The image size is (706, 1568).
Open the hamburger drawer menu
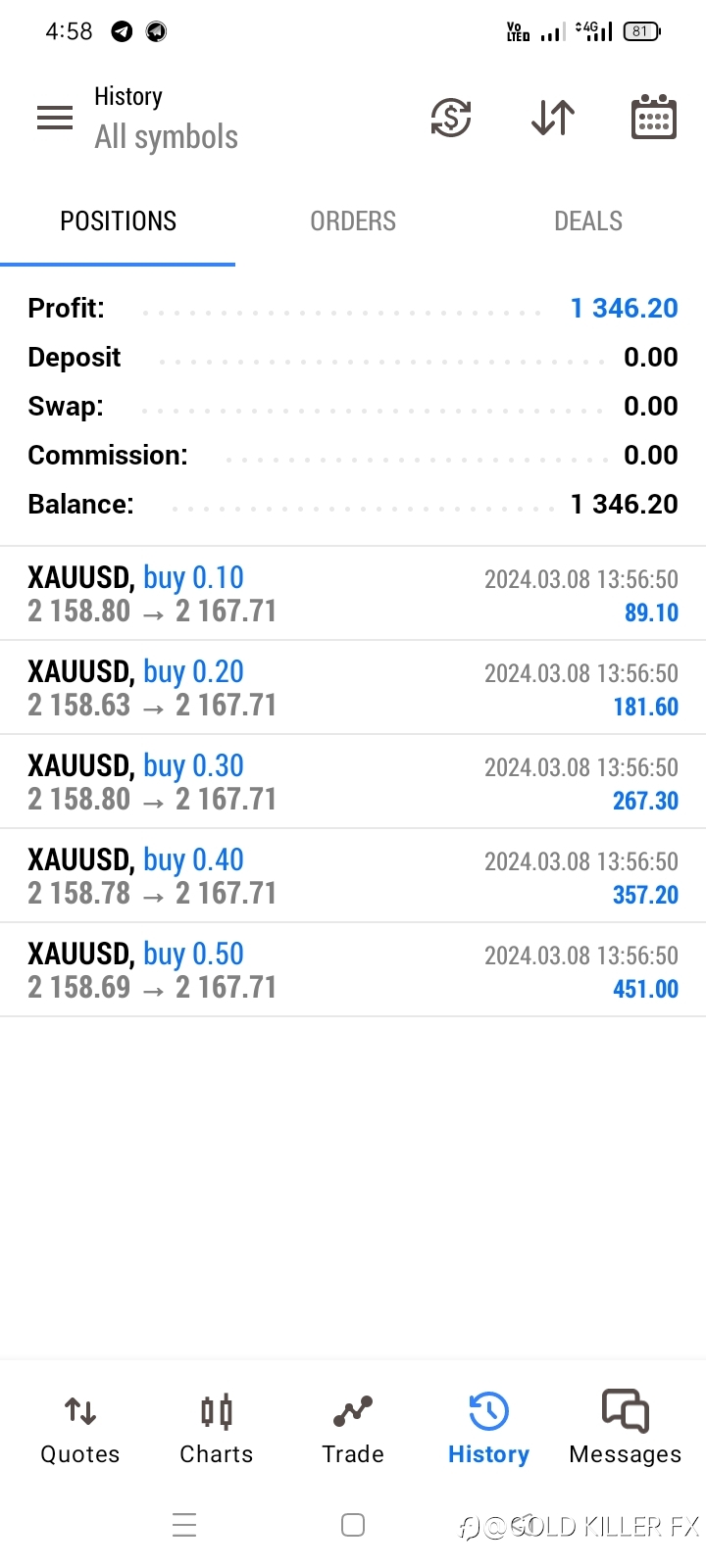click(55, 118)
